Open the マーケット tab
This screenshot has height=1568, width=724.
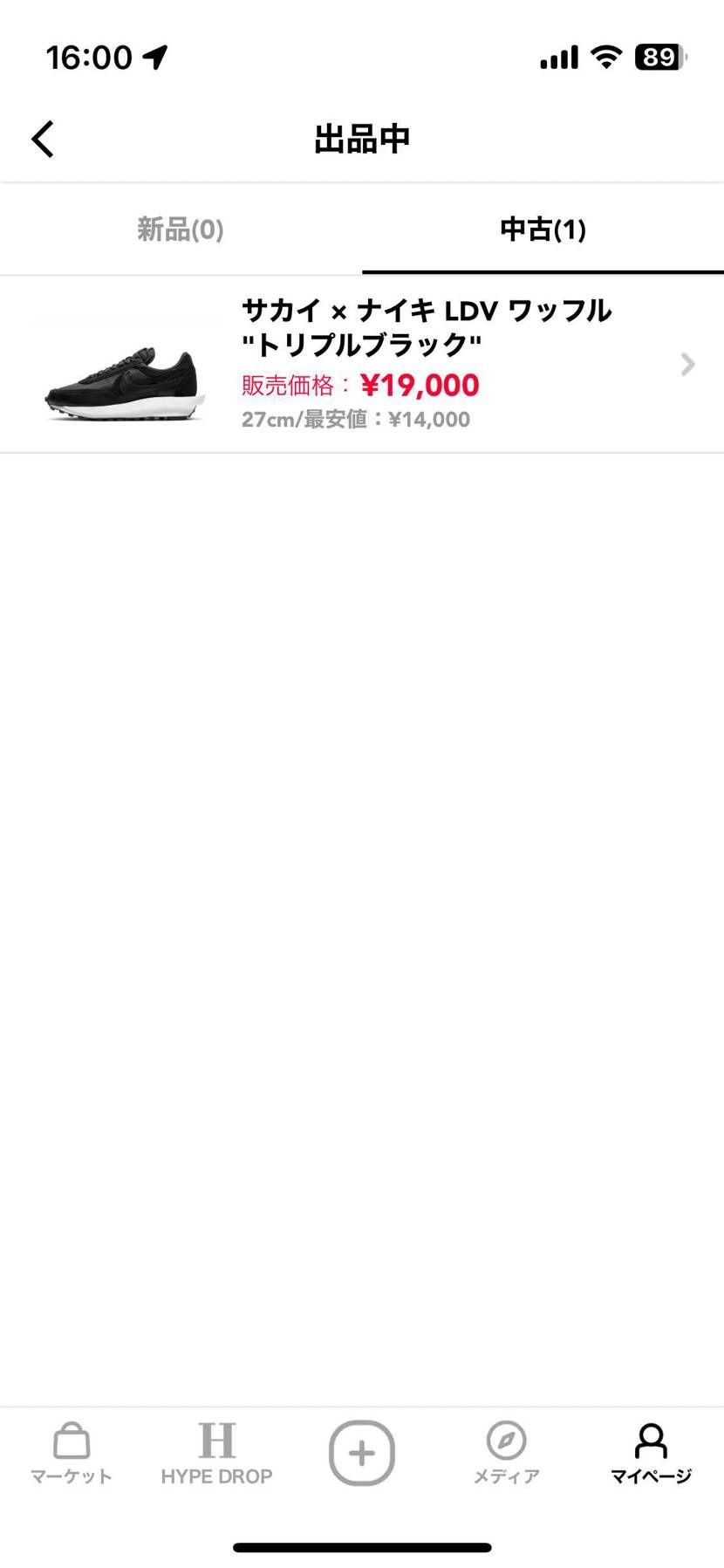72,1454
